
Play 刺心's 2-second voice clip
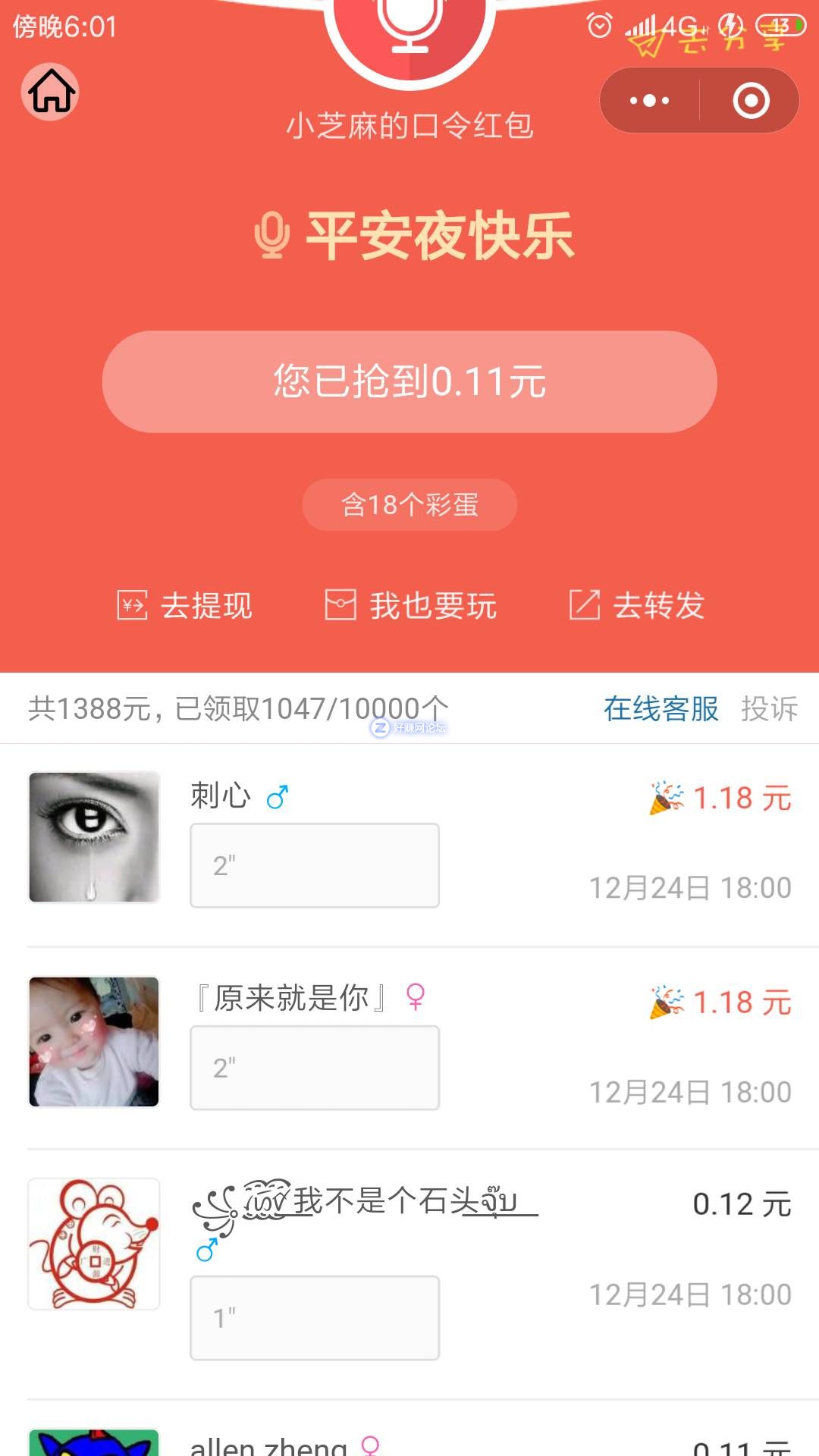(x=314, y=865)
